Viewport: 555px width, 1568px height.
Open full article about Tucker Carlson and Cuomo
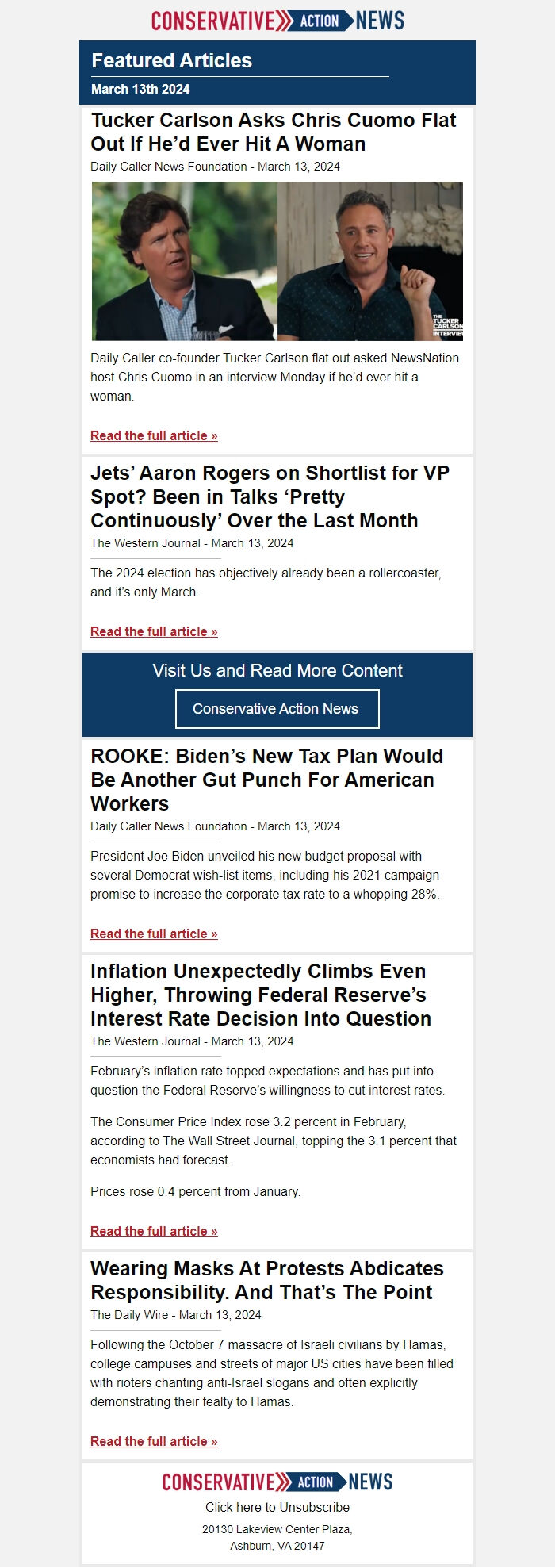tap(154, 435)
